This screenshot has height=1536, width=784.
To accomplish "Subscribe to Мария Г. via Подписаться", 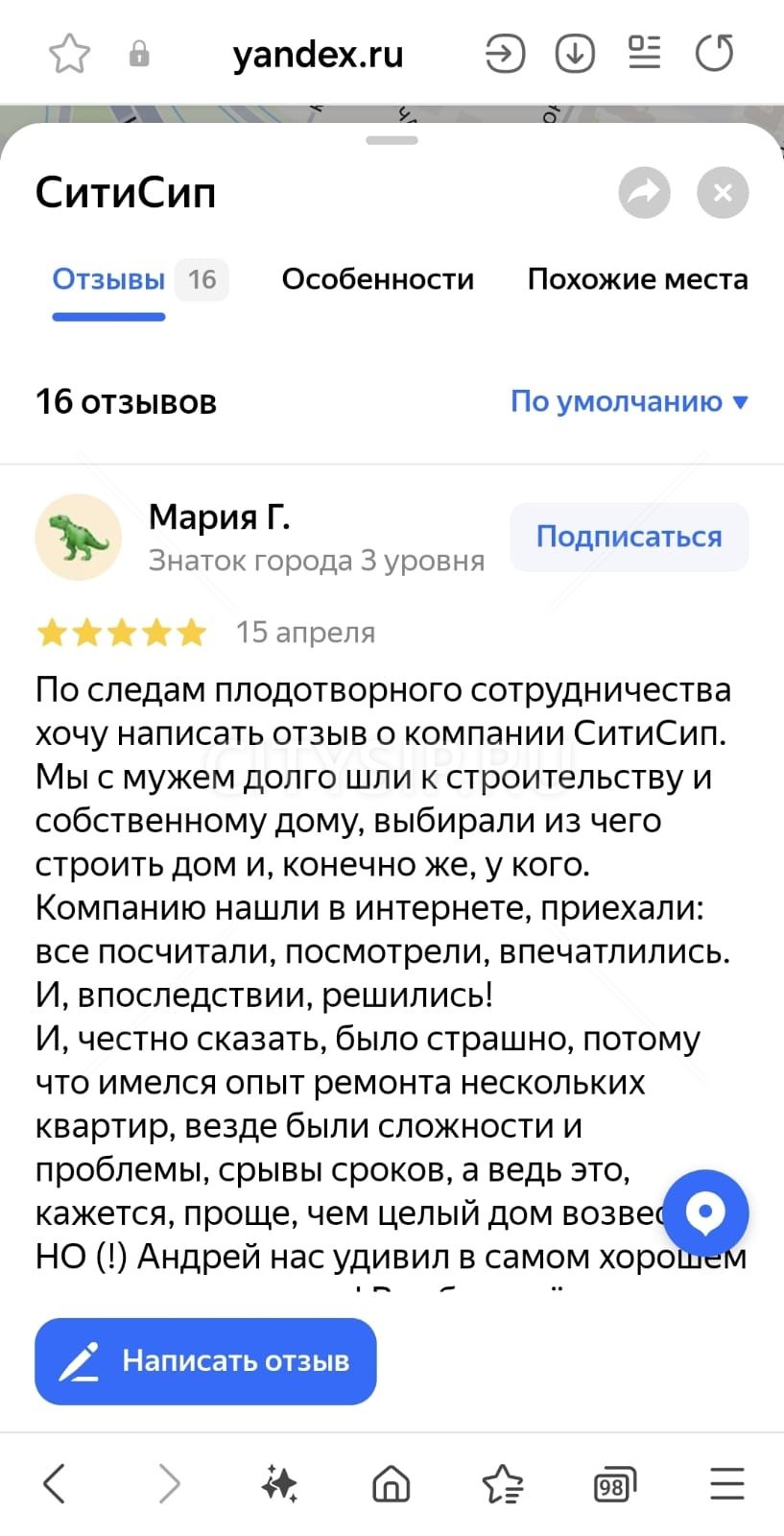I will click(629, 537).
